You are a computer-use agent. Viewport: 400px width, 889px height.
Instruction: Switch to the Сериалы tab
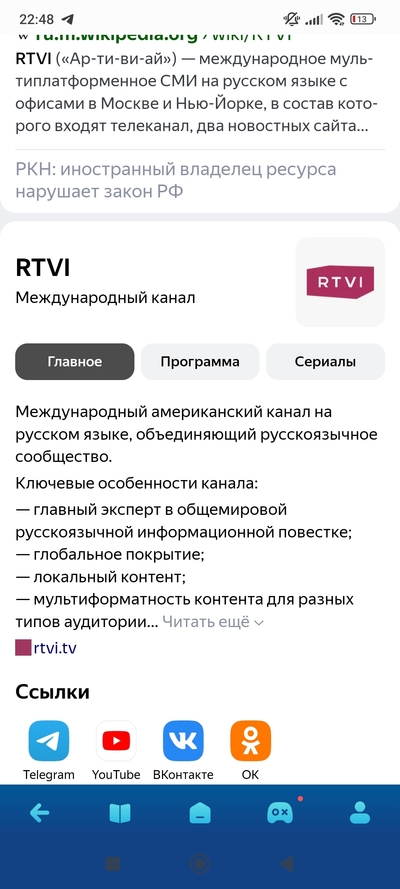pyautogui.click(x=325, y=362)
